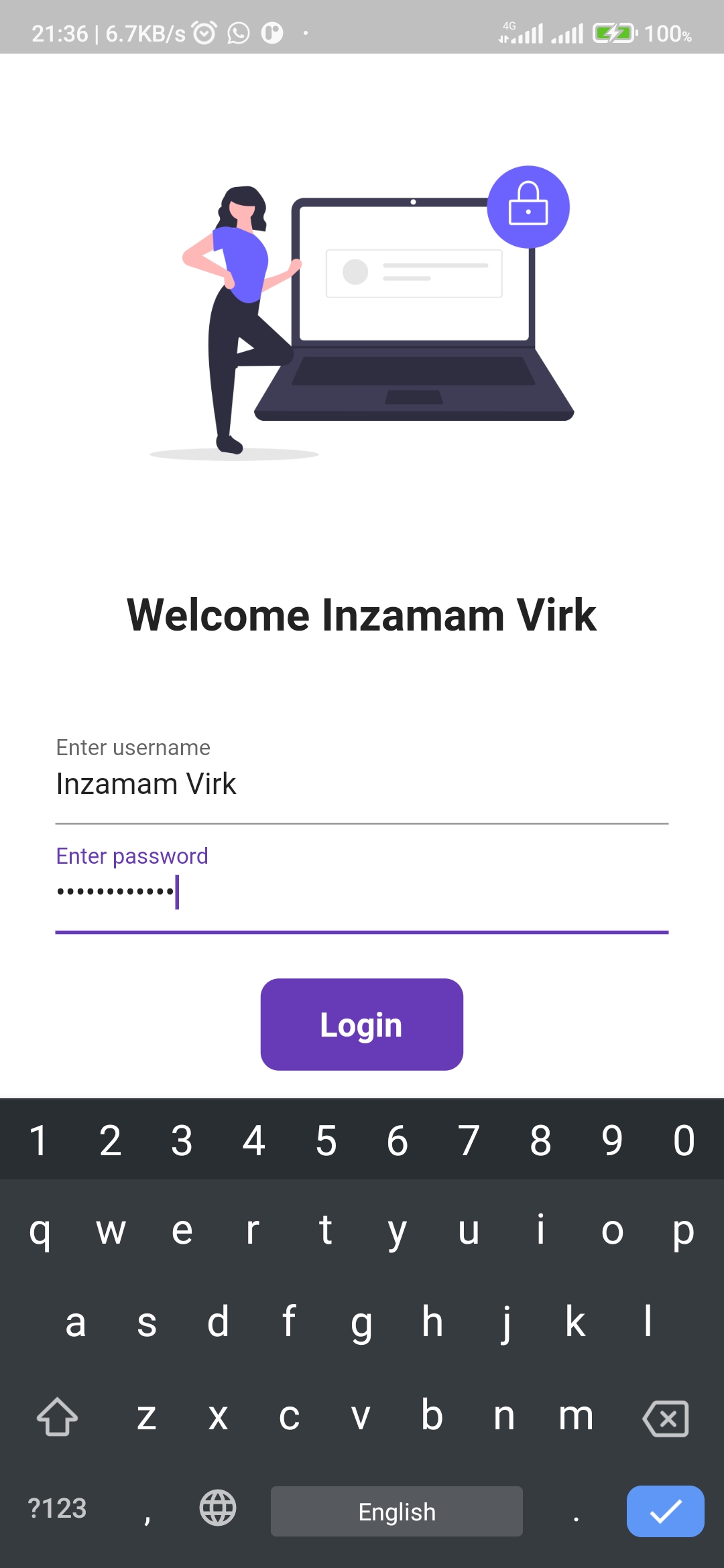Tap the battery charging indicator
The image size is (724, 1568).
pos(613,32)
